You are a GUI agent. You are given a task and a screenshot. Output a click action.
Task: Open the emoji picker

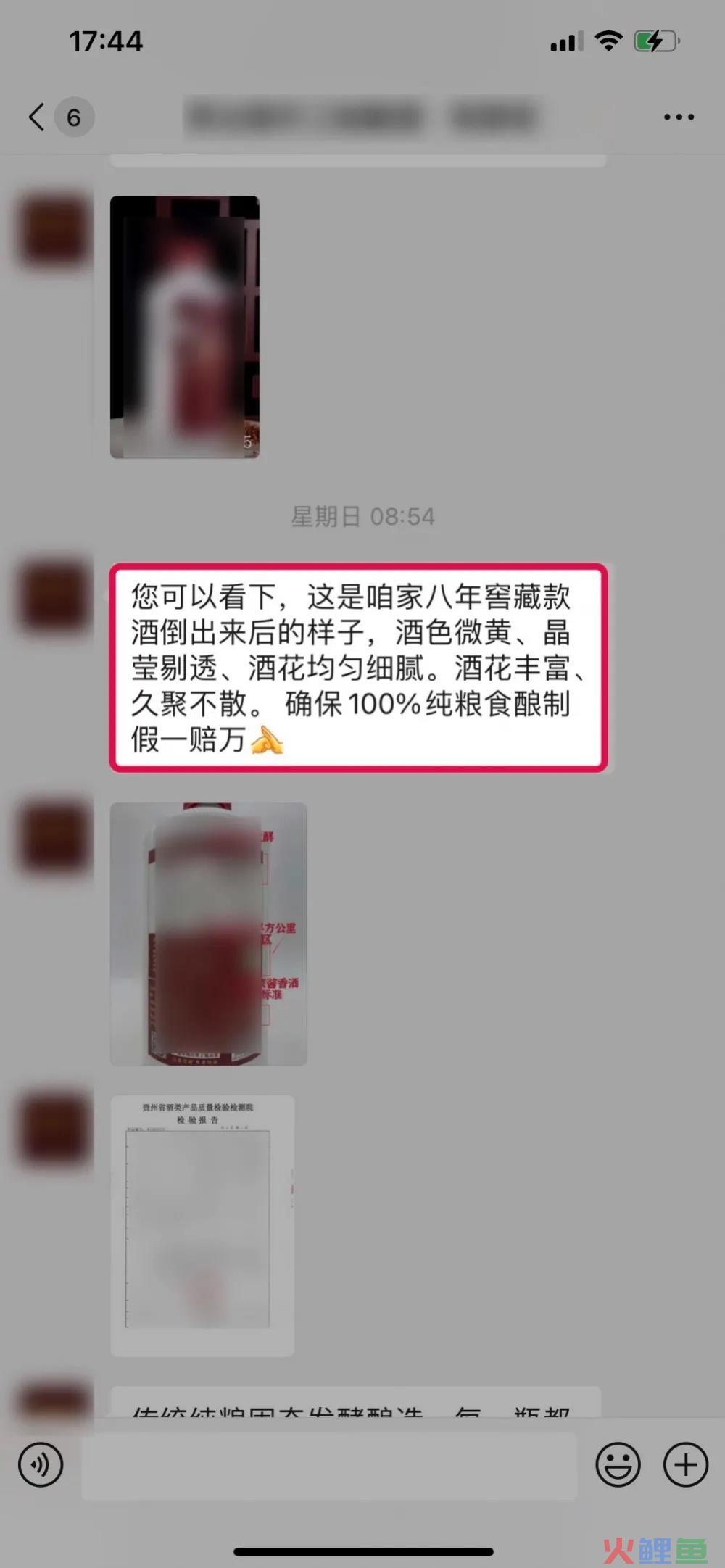tap(618, 1464)
